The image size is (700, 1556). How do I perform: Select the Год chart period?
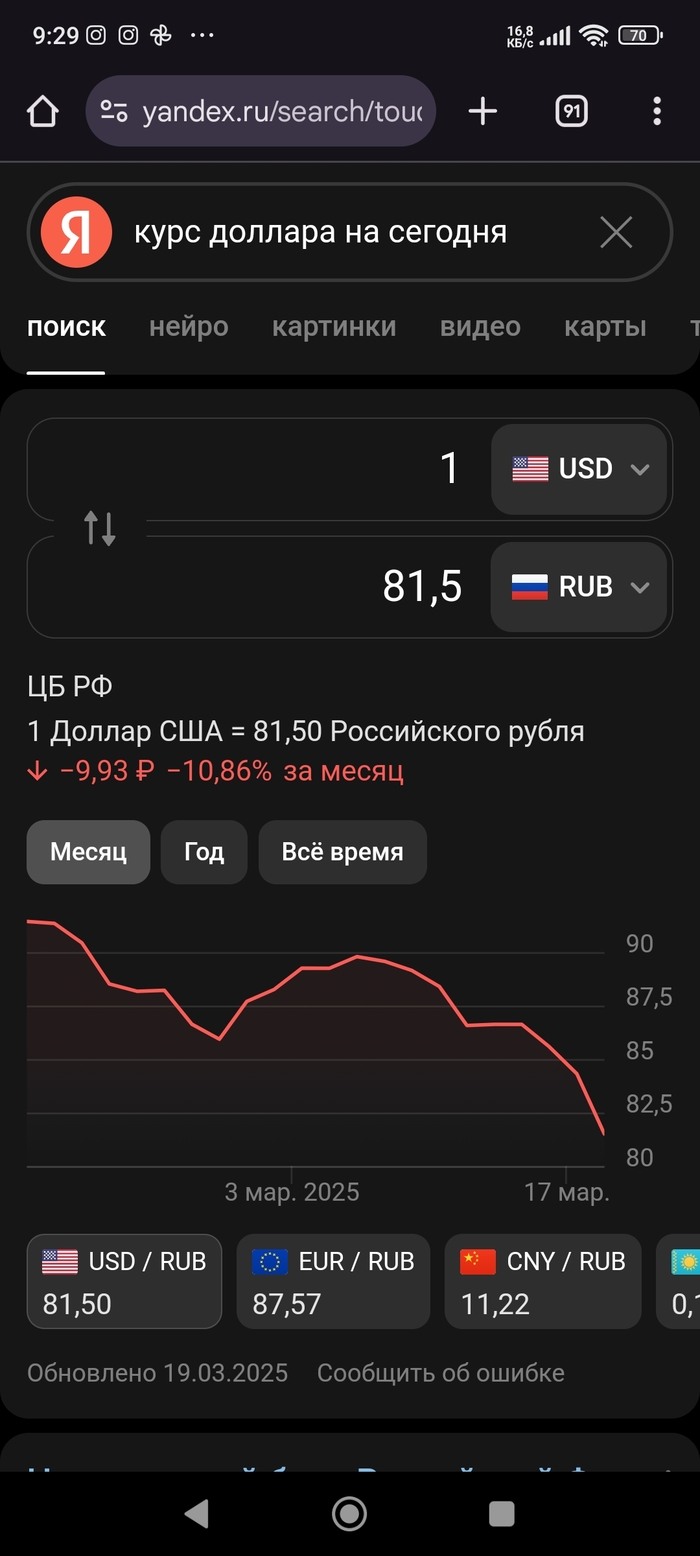(204, 852)
